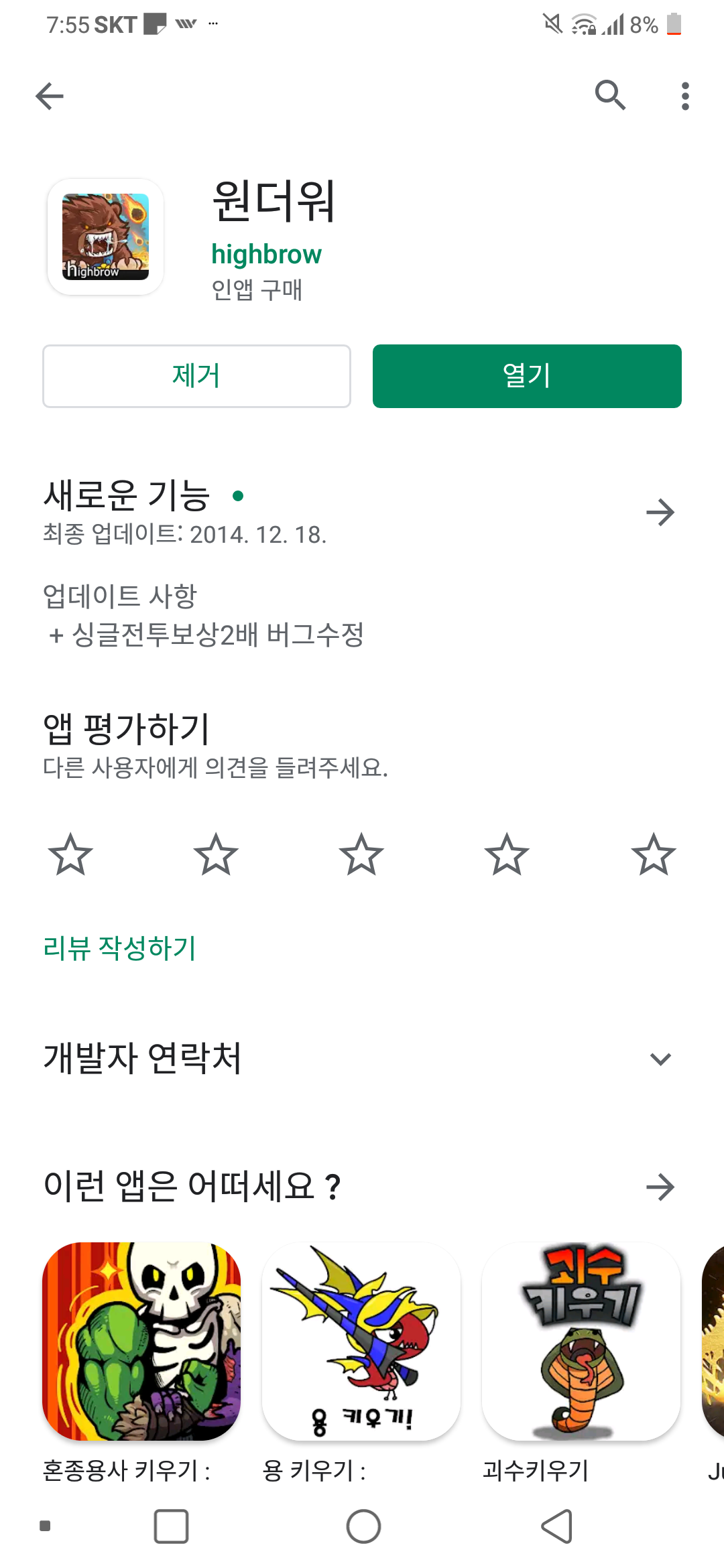This screenshot has height=1568, width=724.
Task: Open 새로운 기능 details arrow
Action: [x=660, y=513]
